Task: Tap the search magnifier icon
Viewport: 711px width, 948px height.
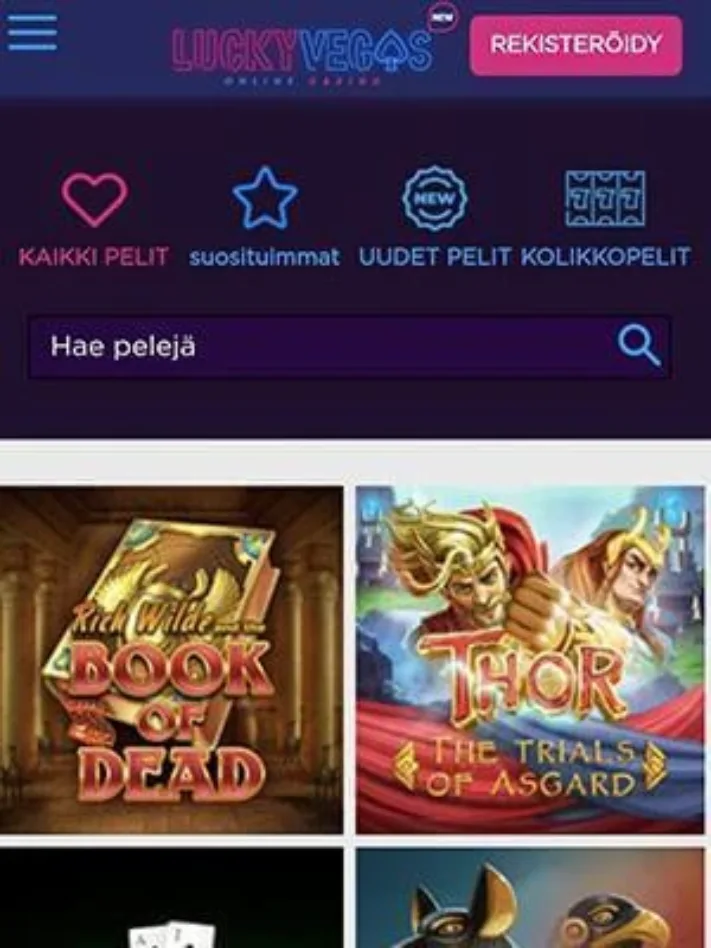Action: point(638,346)
